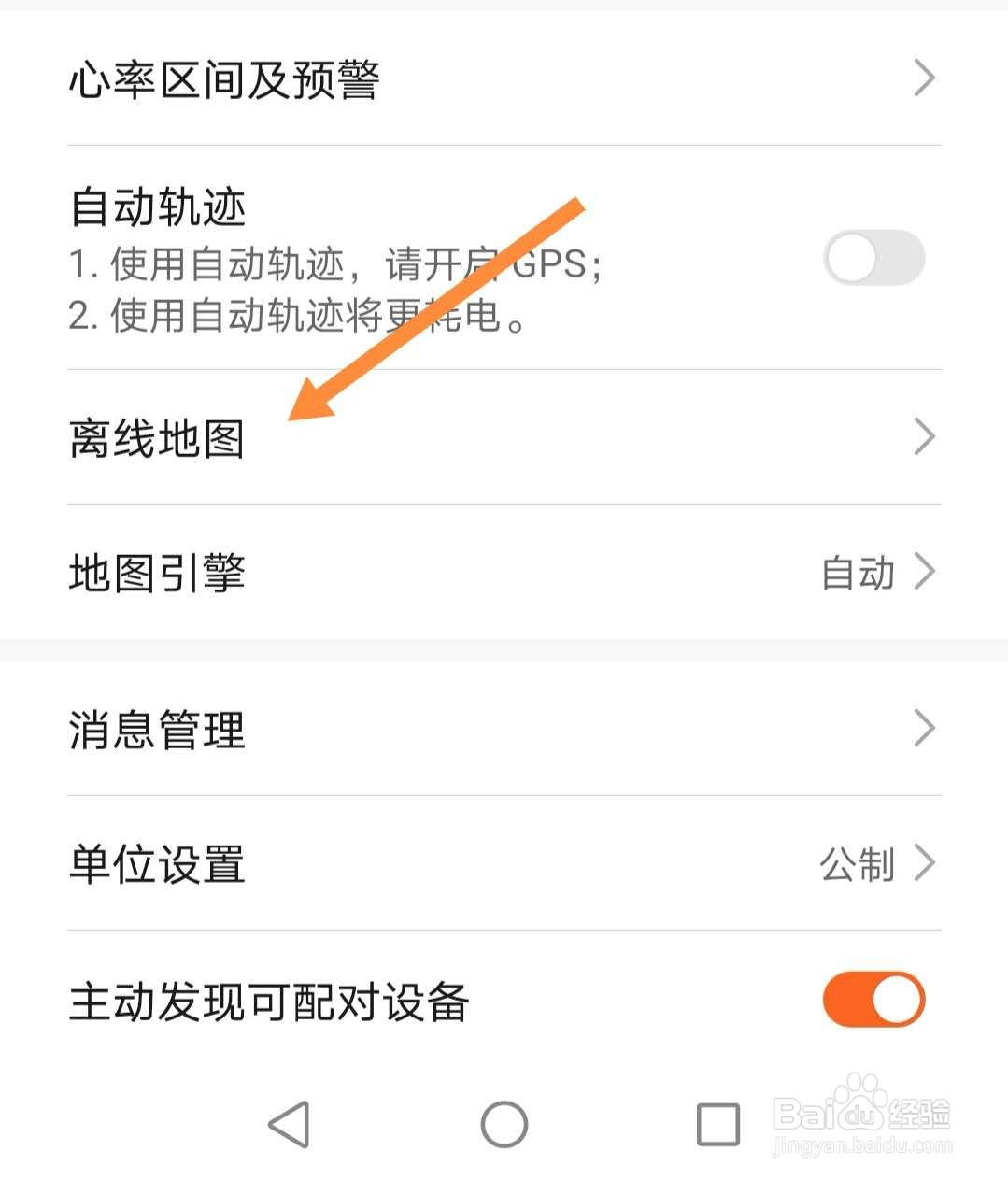Expand the 心率区间及预警 settings
This screenshot has width=1008, height=1180.
[x=227, y=78]
